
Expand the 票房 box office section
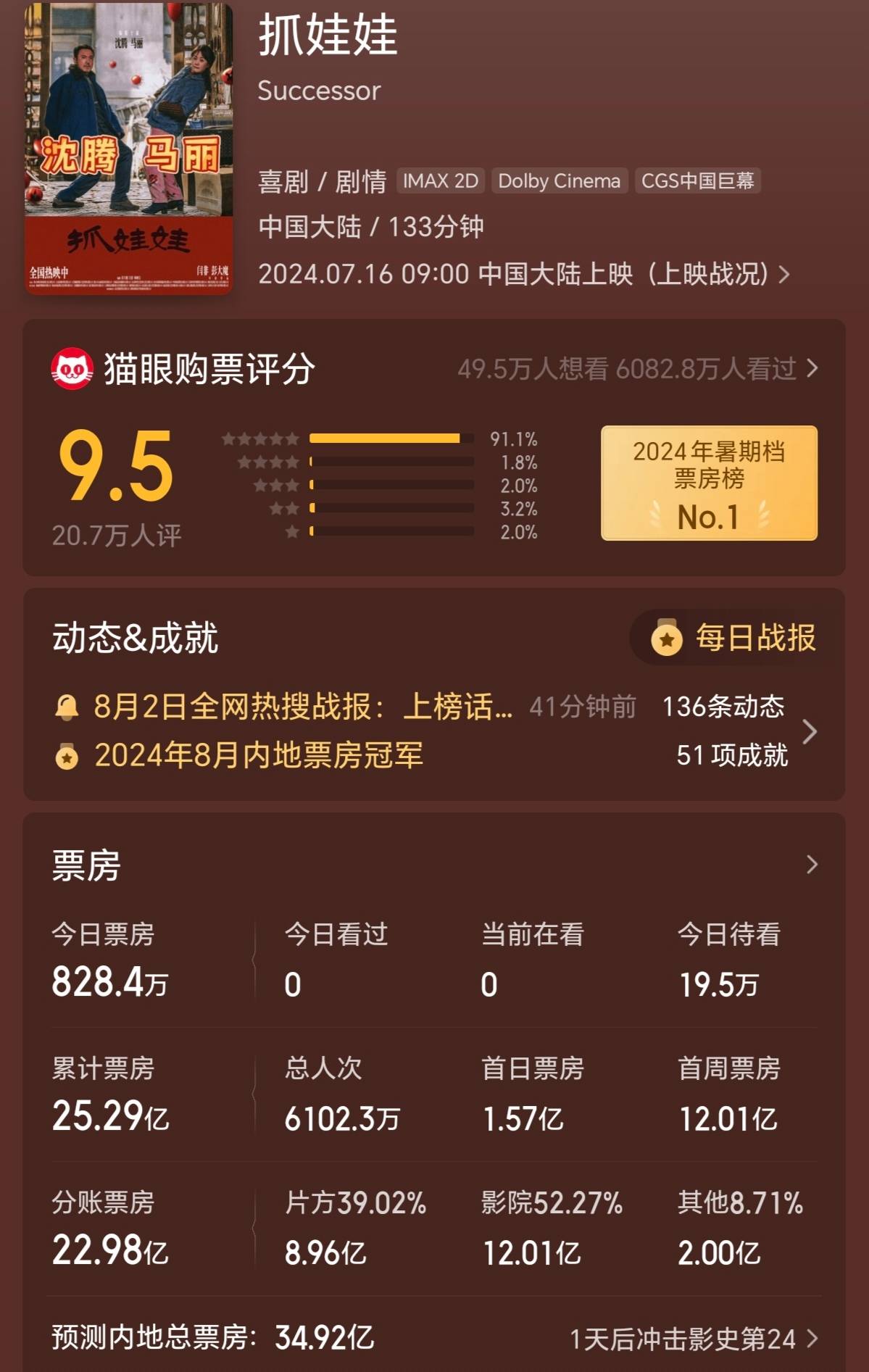tap(811, 865)
